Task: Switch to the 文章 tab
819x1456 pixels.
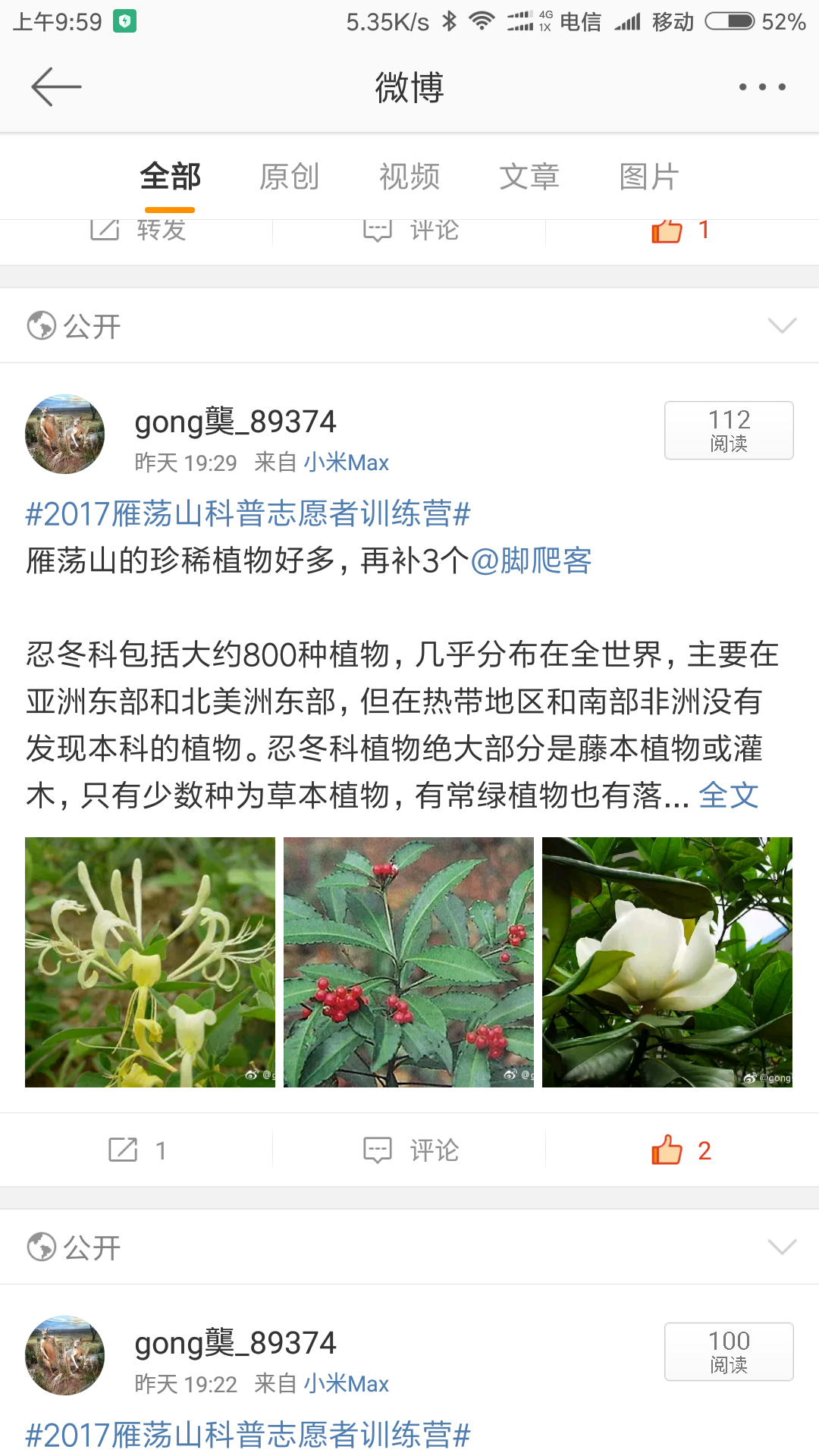Action: [529, 177]
